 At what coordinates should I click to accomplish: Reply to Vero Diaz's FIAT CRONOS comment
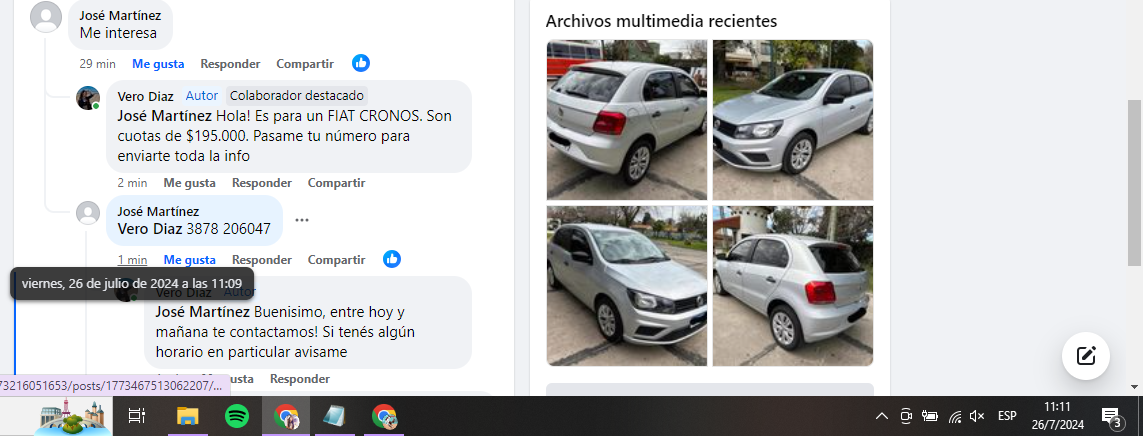(x=262, y=183)
